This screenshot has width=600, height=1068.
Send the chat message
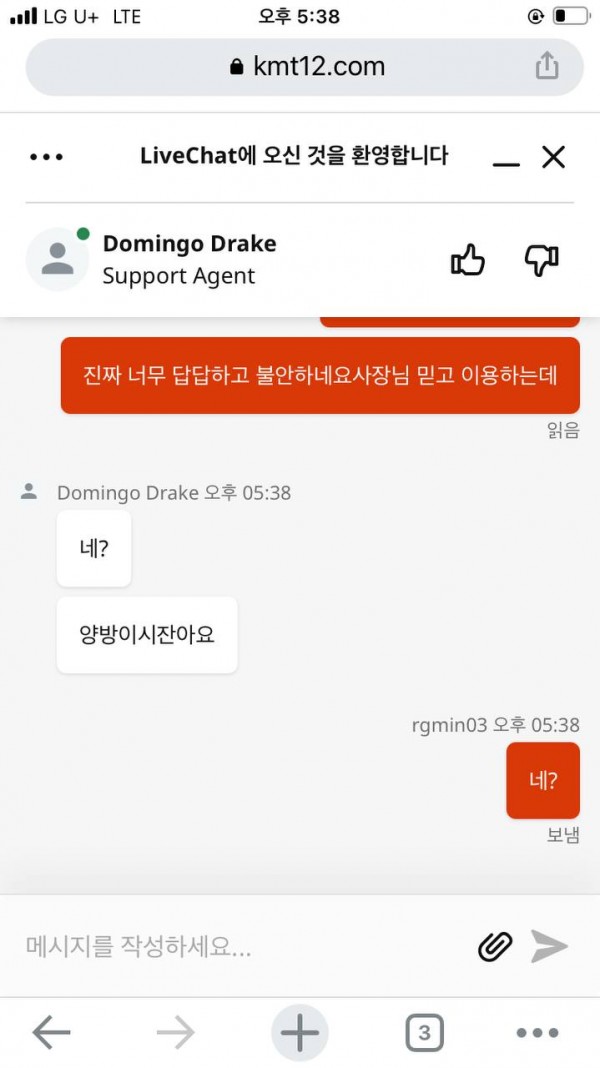(x=549, y=946)
